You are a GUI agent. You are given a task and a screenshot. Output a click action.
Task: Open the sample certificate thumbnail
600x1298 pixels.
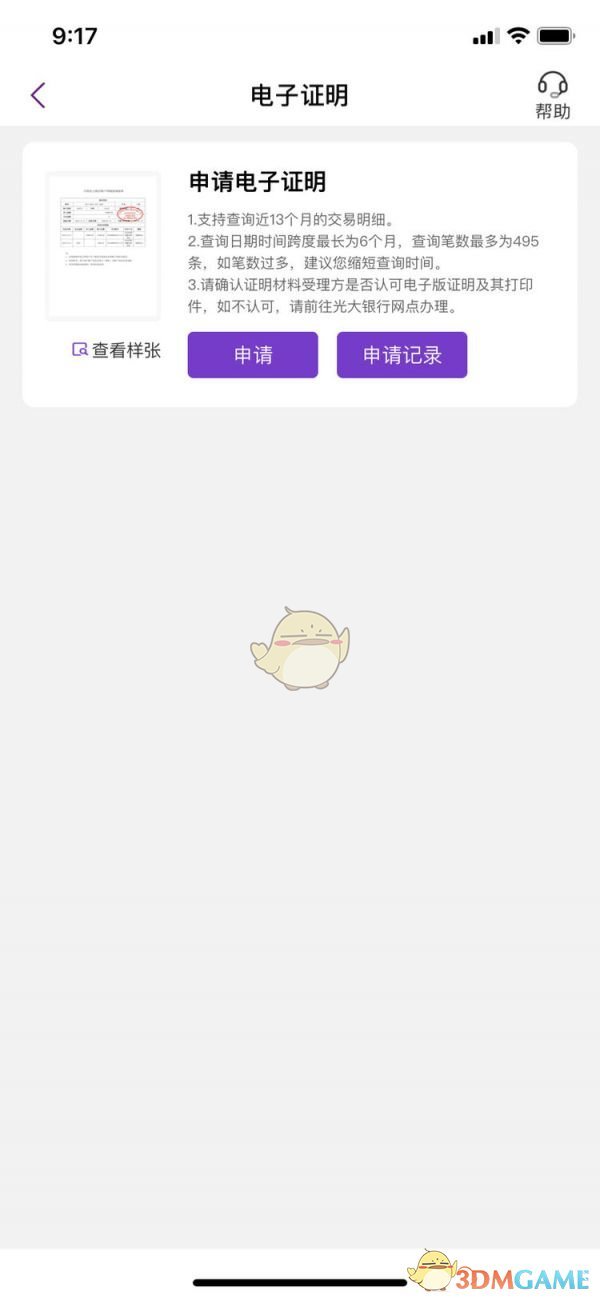(103, 246)
